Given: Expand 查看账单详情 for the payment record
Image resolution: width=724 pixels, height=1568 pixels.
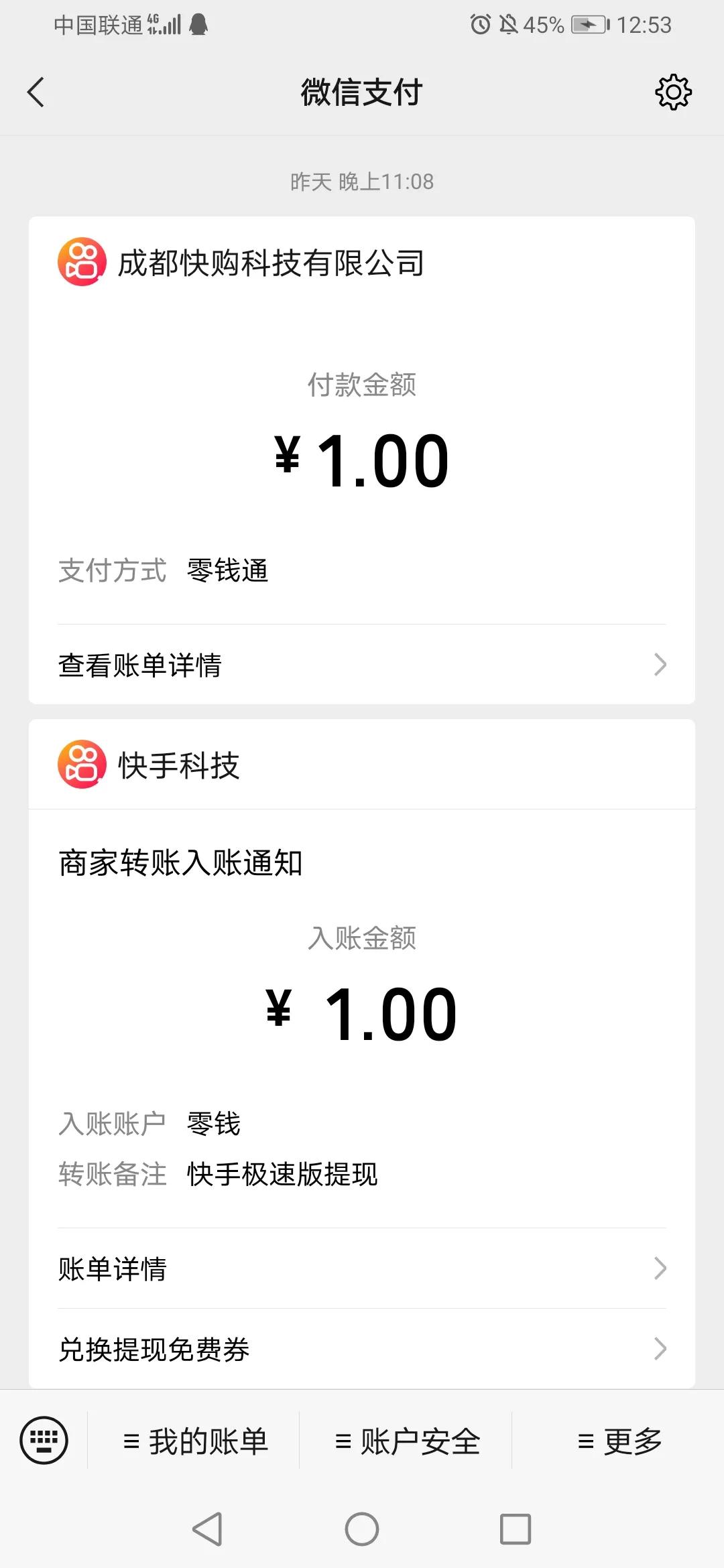Looking at the screenshot, I should [362, 665].
